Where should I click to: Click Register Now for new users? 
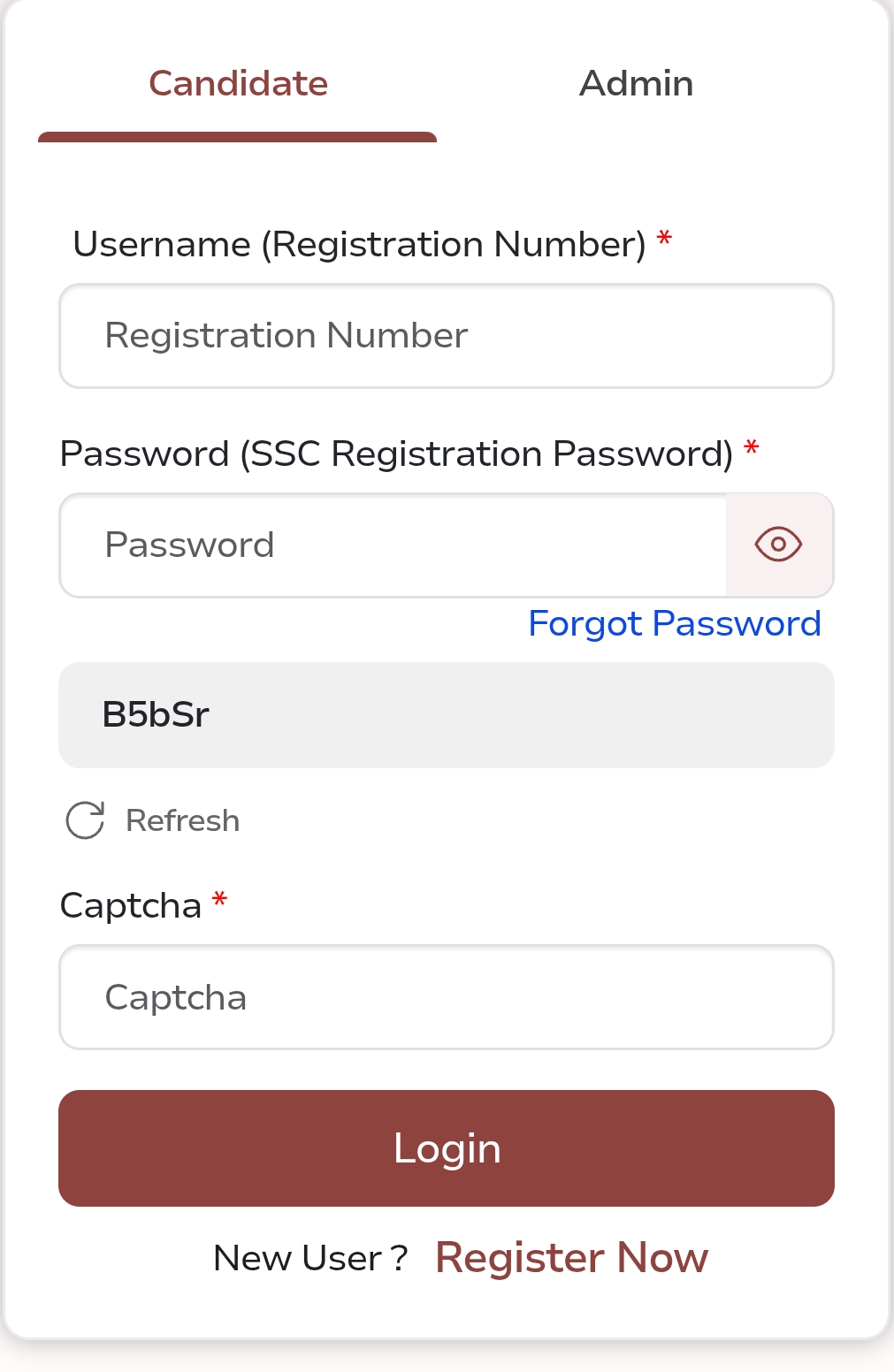coord(571,1257)
